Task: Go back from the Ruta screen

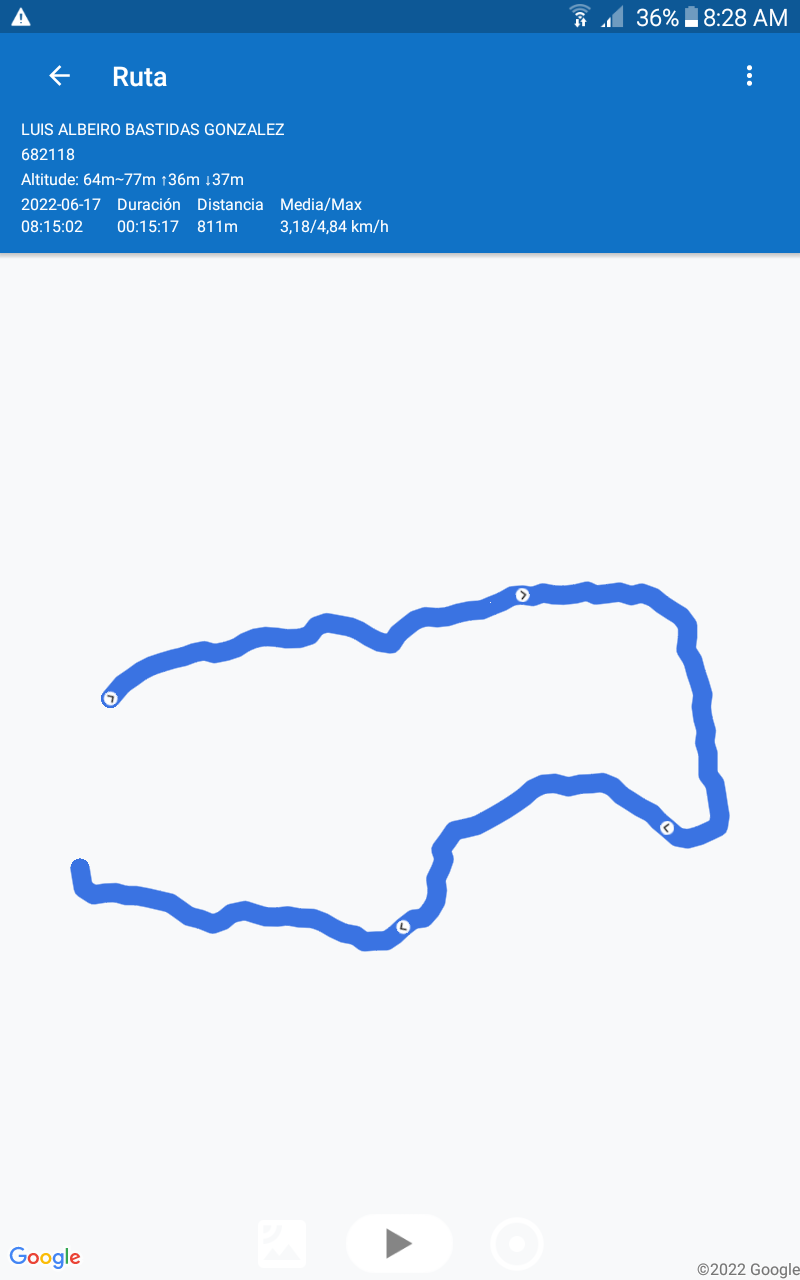Action: point(59,76)
